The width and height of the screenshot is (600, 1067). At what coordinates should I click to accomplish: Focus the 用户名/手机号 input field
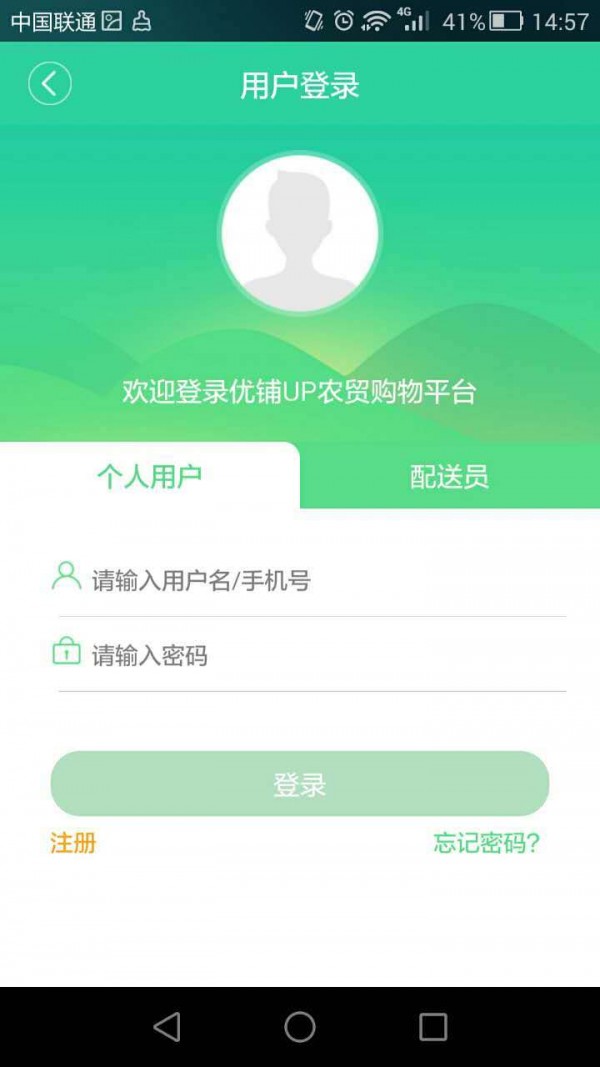pos(320,580)
